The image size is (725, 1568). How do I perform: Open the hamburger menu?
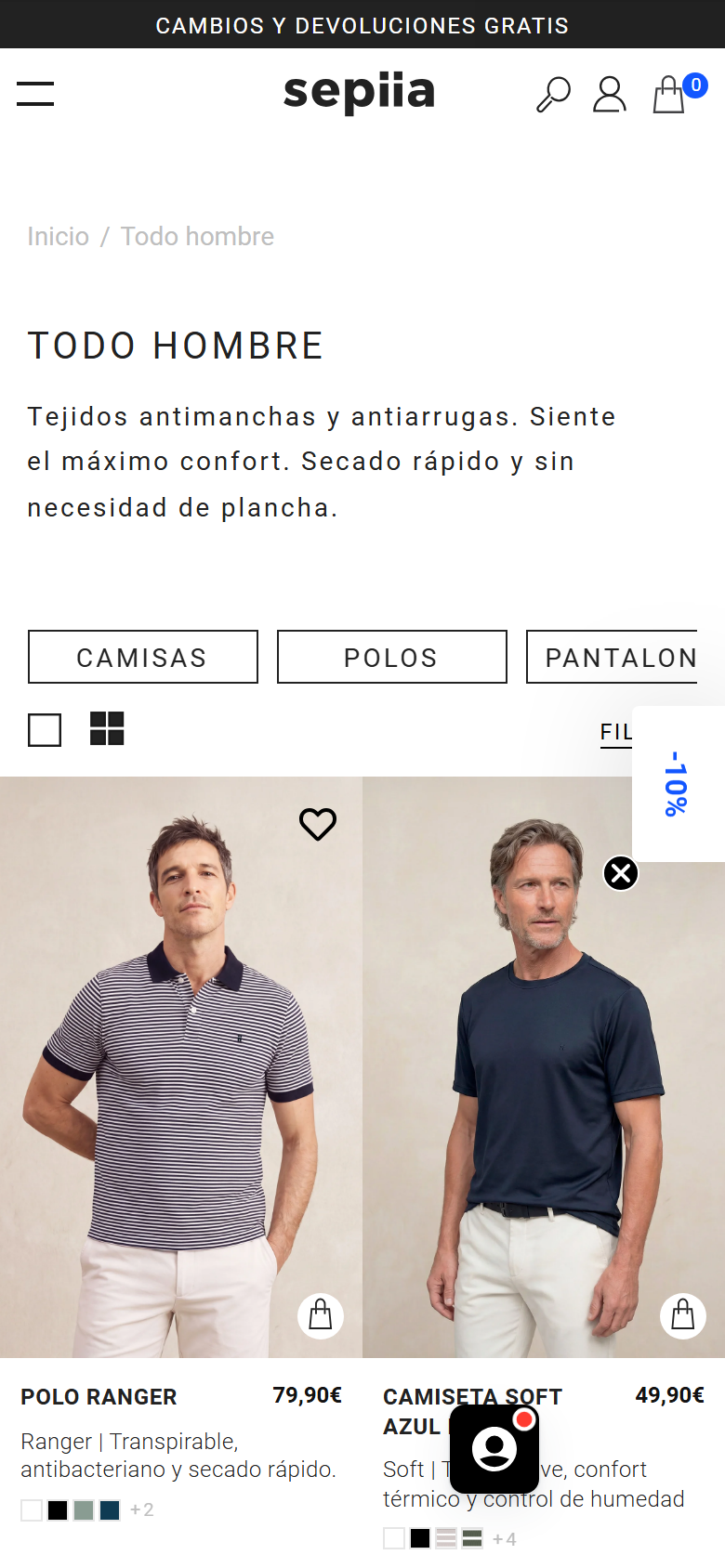pos(35,93)
